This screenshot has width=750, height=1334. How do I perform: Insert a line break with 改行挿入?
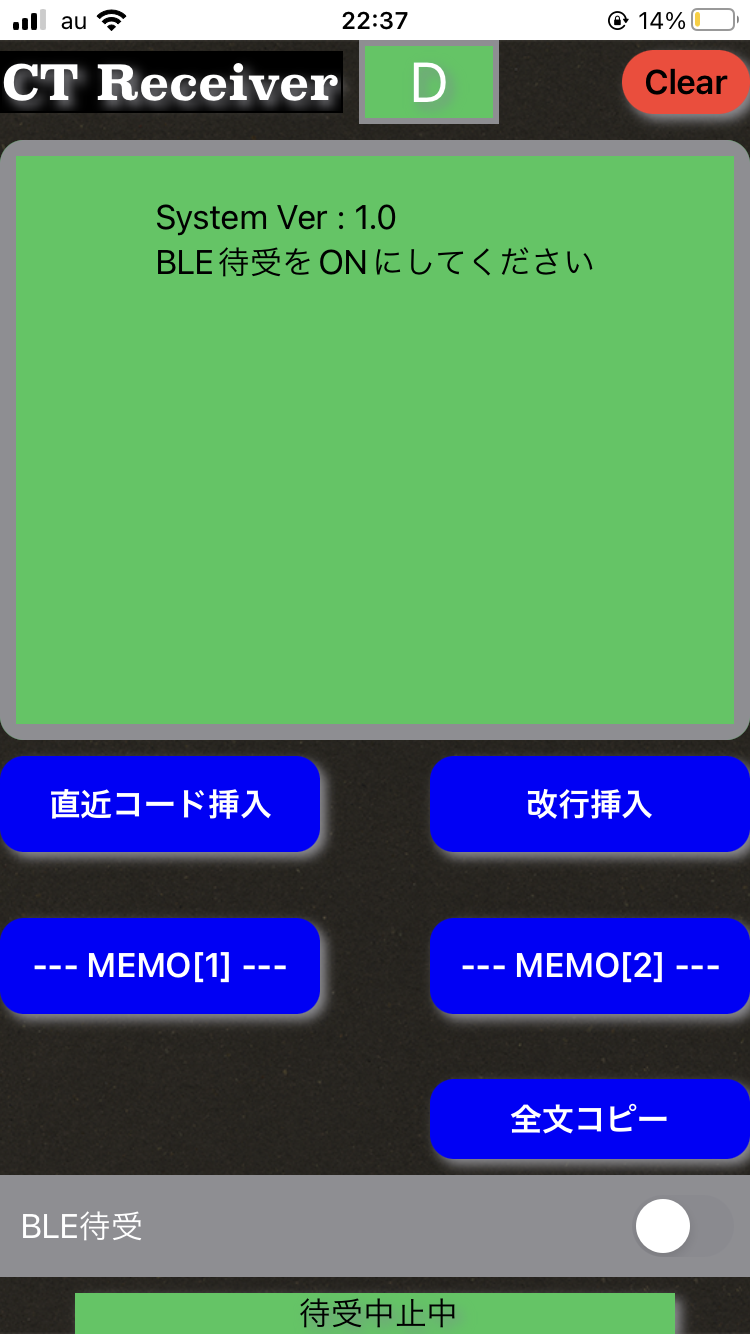coord(589,804)
